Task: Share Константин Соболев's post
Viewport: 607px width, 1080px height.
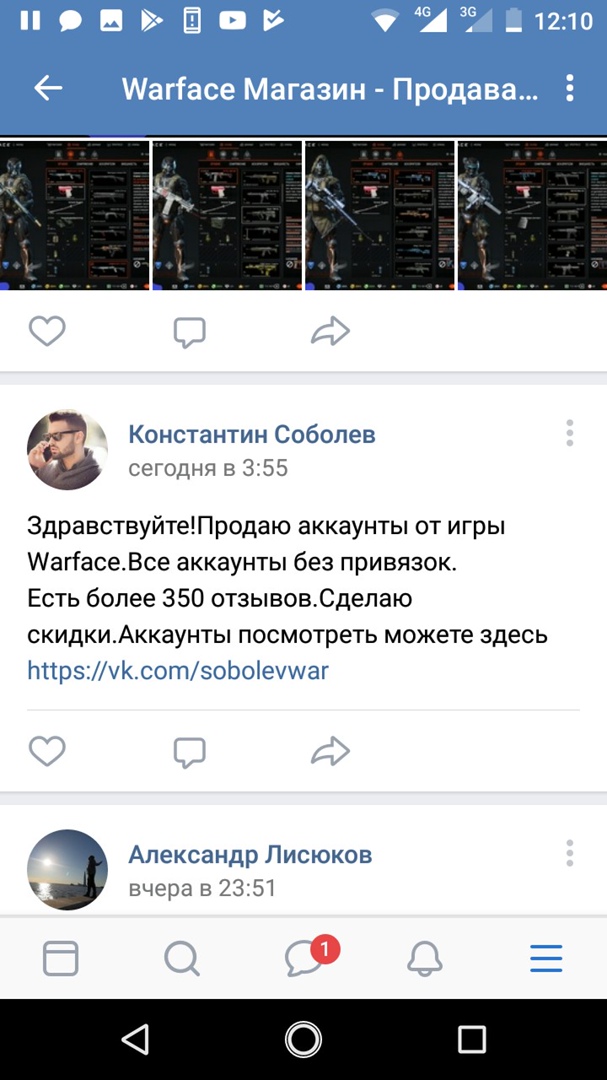Action: click(x=330, y=751)
